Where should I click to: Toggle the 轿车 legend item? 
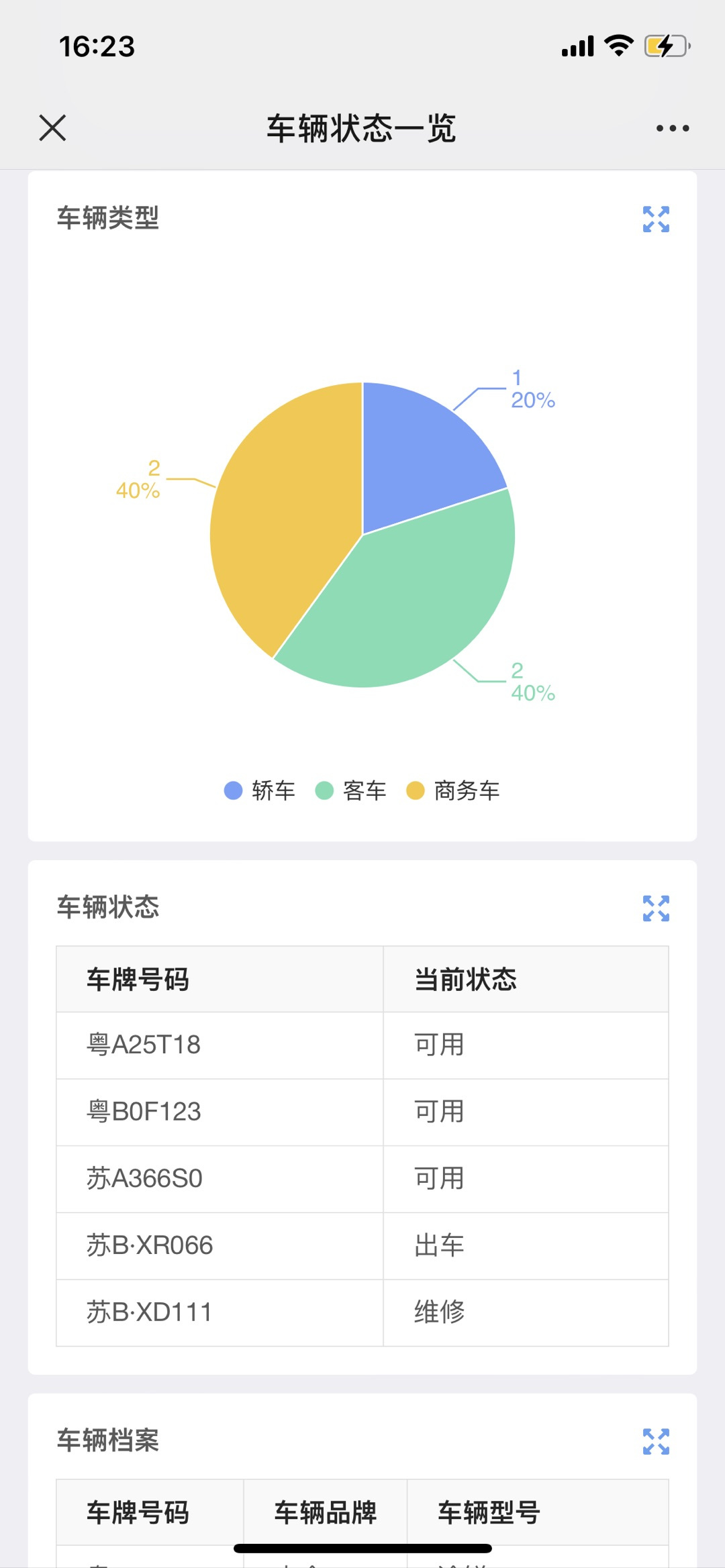[260, 790]
